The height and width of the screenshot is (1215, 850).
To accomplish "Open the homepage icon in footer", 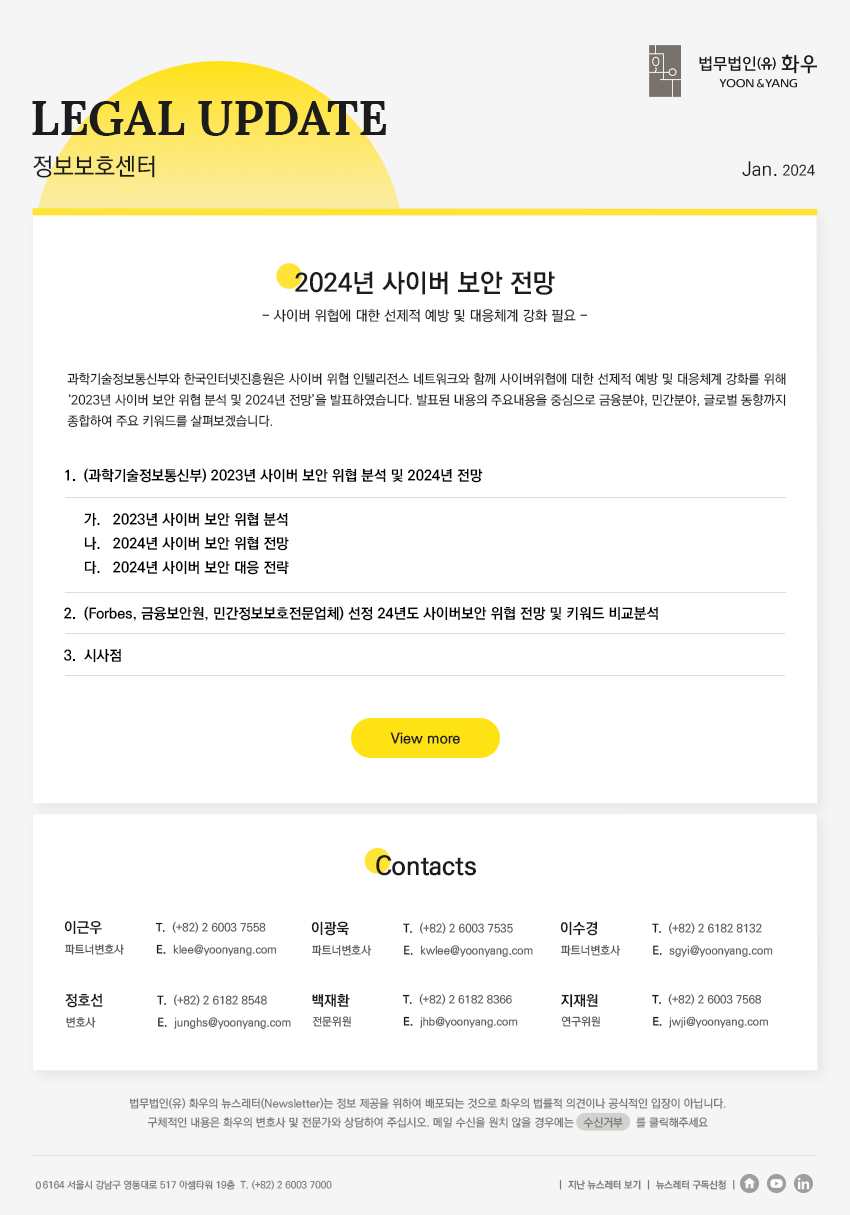I will (749, 1184).
